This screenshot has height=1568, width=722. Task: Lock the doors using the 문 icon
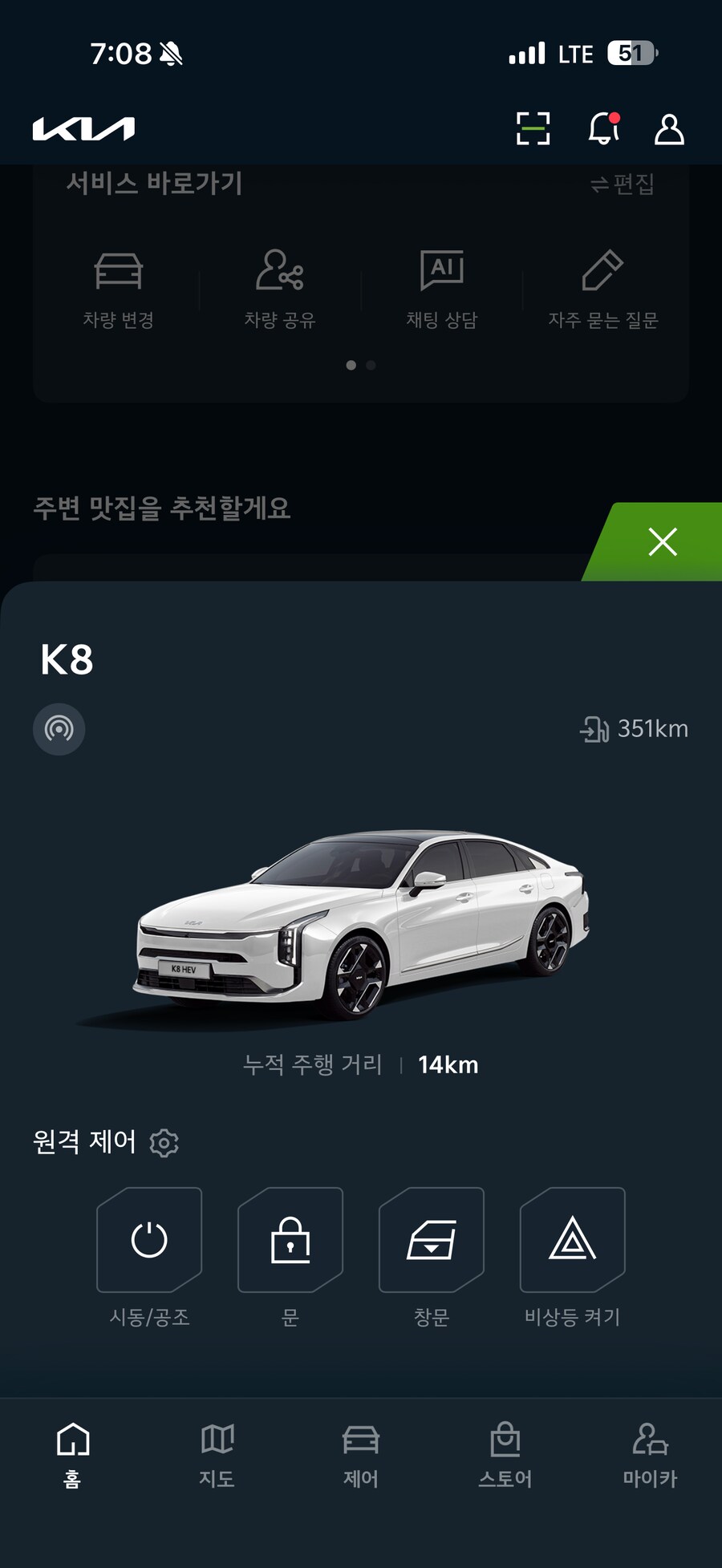click(290, 1240)
